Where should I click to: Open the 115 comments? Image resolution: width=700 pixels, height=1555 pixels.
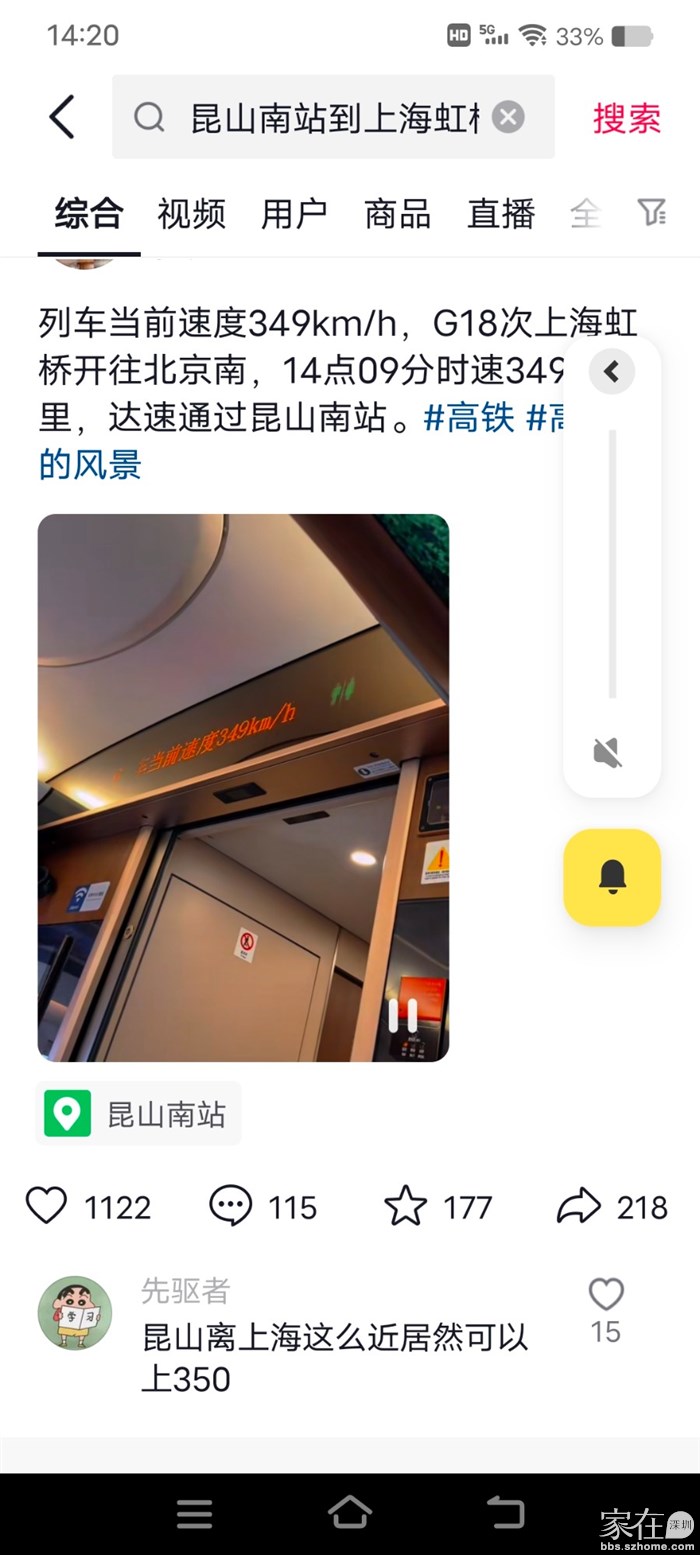231,1206
